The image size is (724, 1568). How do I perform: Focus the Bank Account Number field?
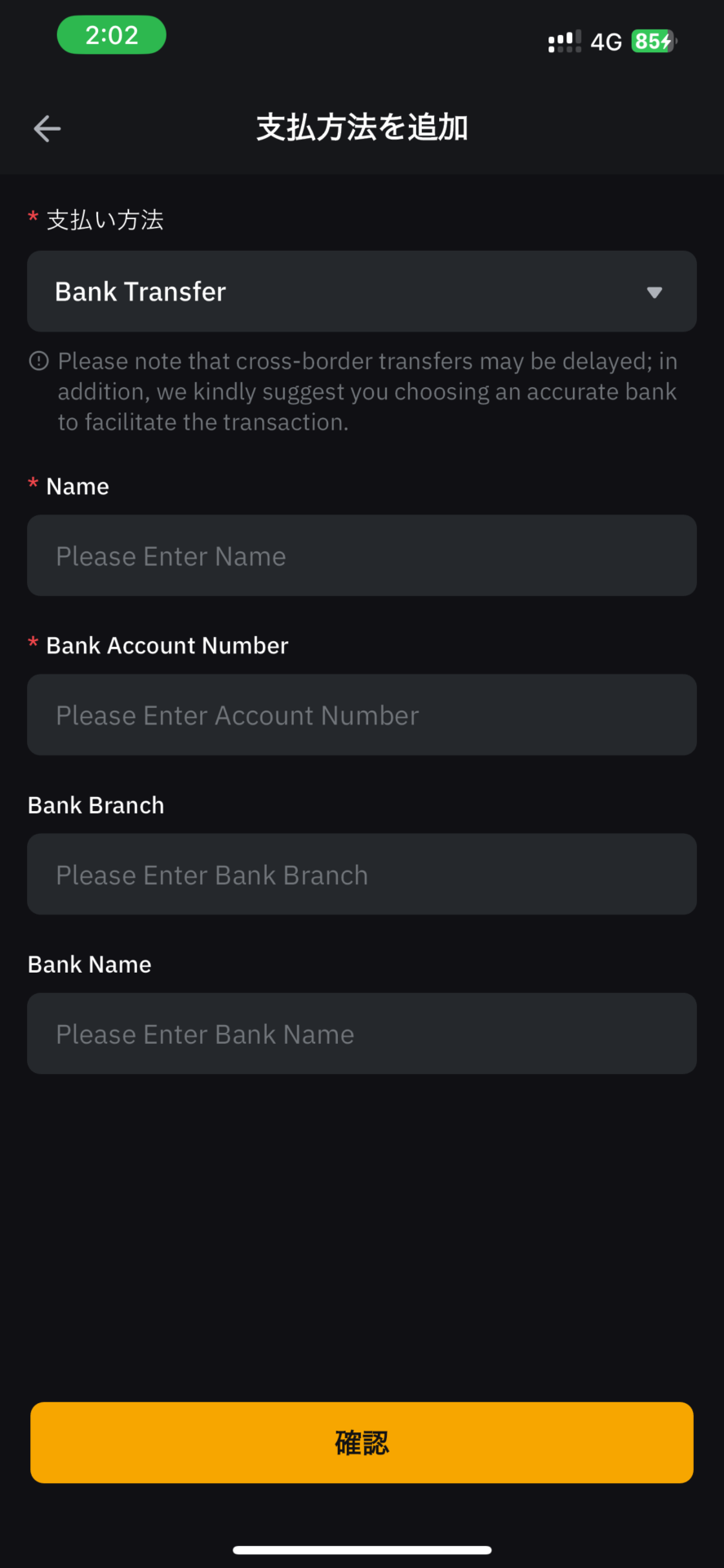pyautogui.click(x=362, y=715)
